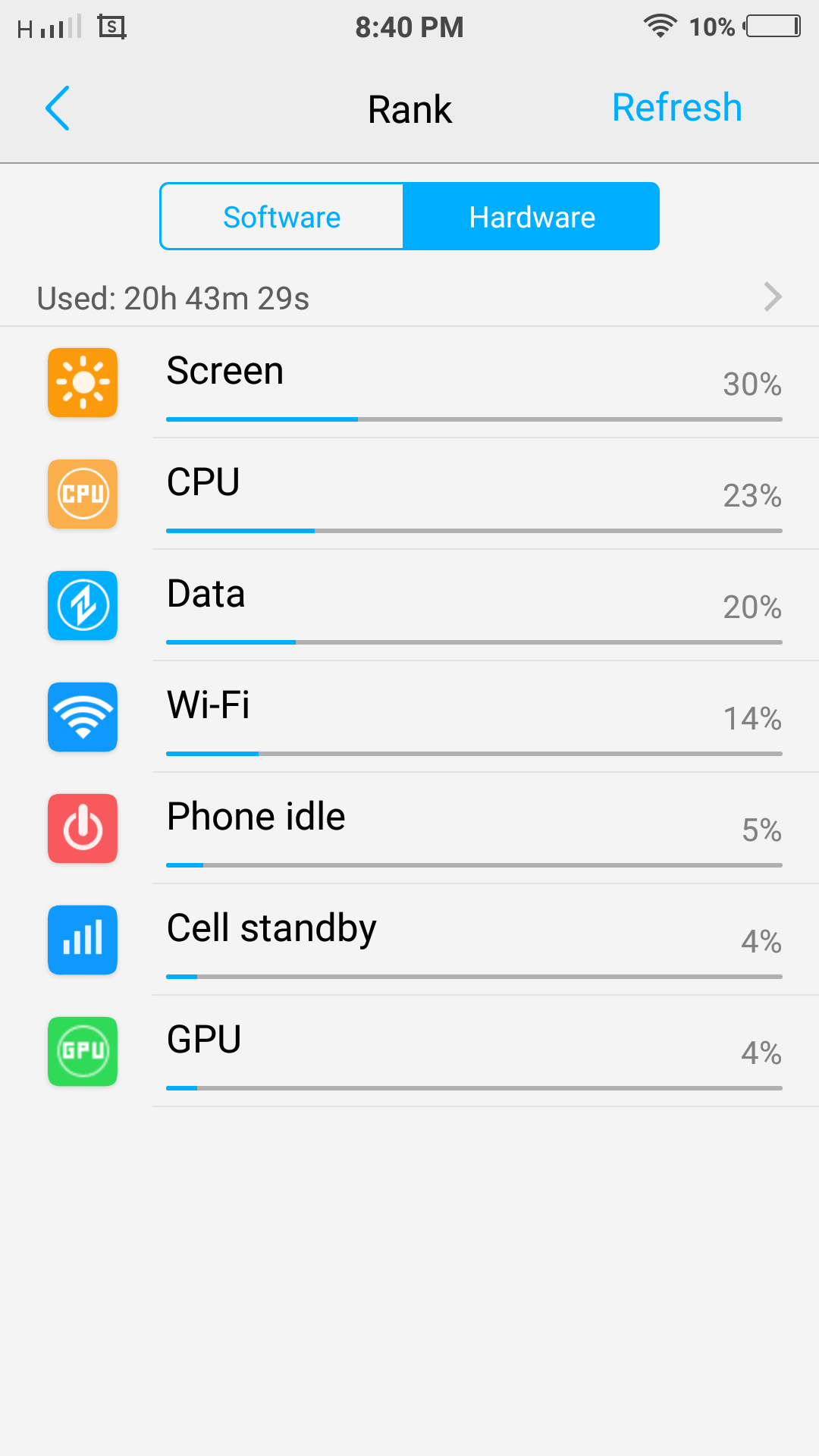
Task: Open Screen power usage details
Action: pos(409,383)
